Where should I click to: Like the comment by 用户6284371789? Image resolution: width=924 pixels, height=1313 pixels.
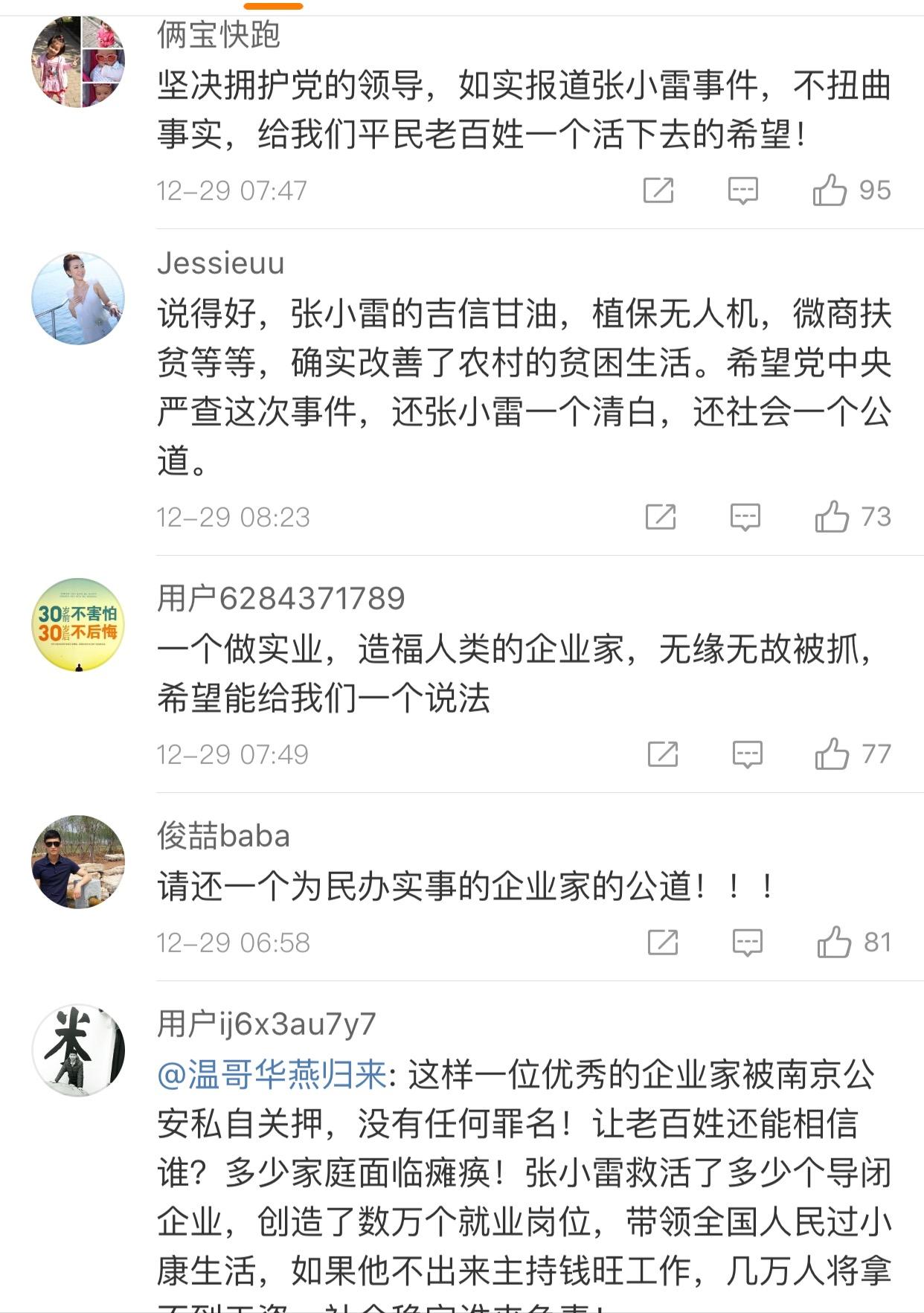[x=832, y=754]
